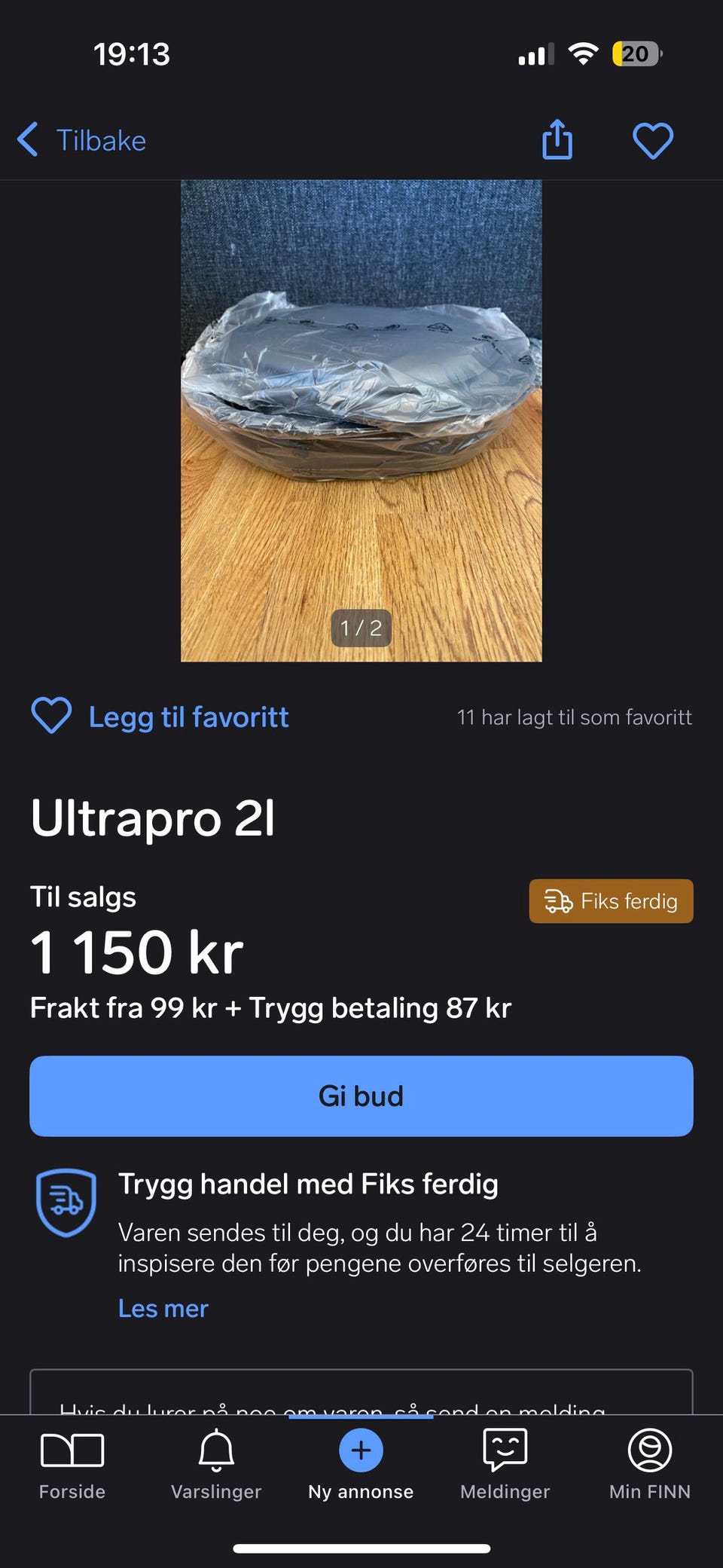
Task: Tap the heart icon in the top bar
Action: click(x=652, y=140)
